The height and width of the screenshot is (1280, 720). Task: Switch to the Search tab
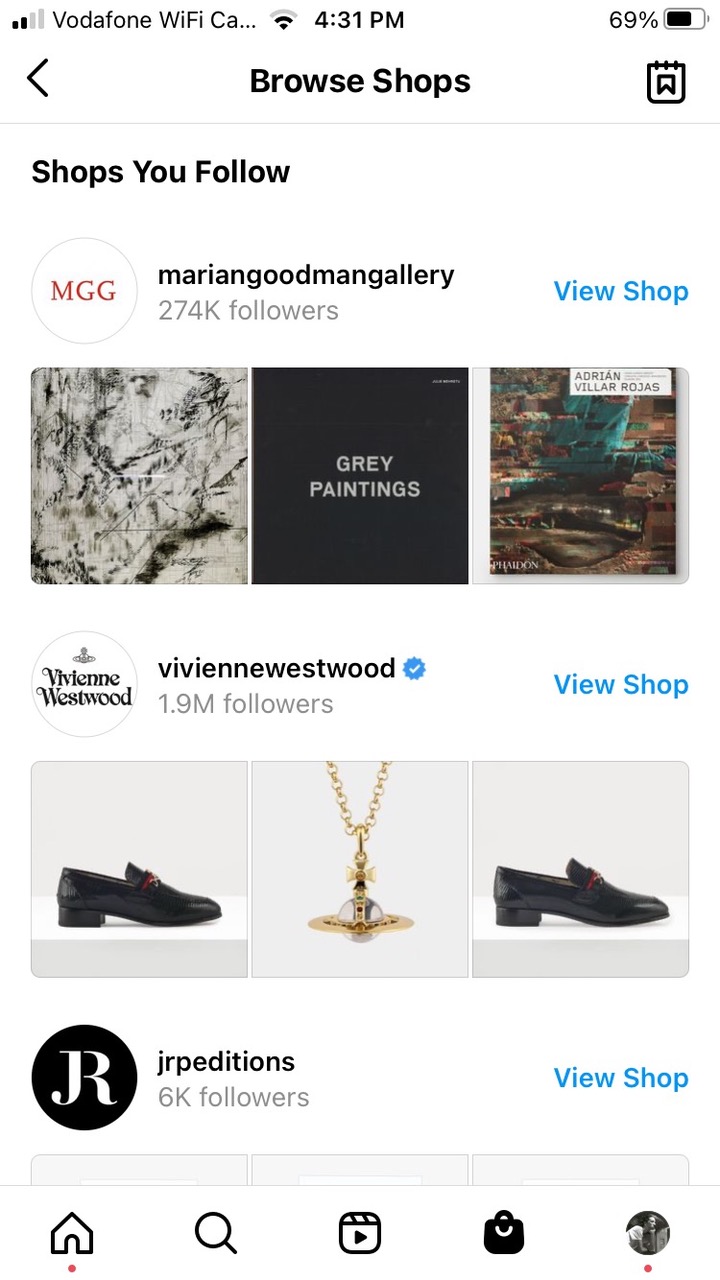click(216, 1233)
